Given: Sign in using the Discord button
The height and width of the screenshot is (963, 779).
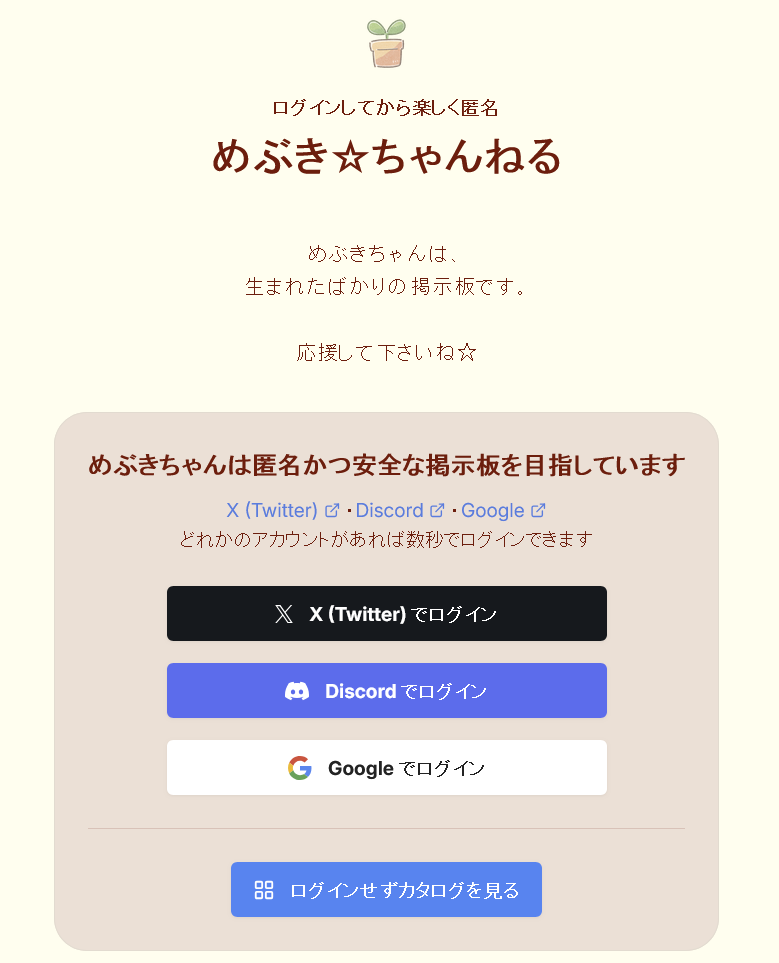Looking at the screenshot, I should coord(386,690).
